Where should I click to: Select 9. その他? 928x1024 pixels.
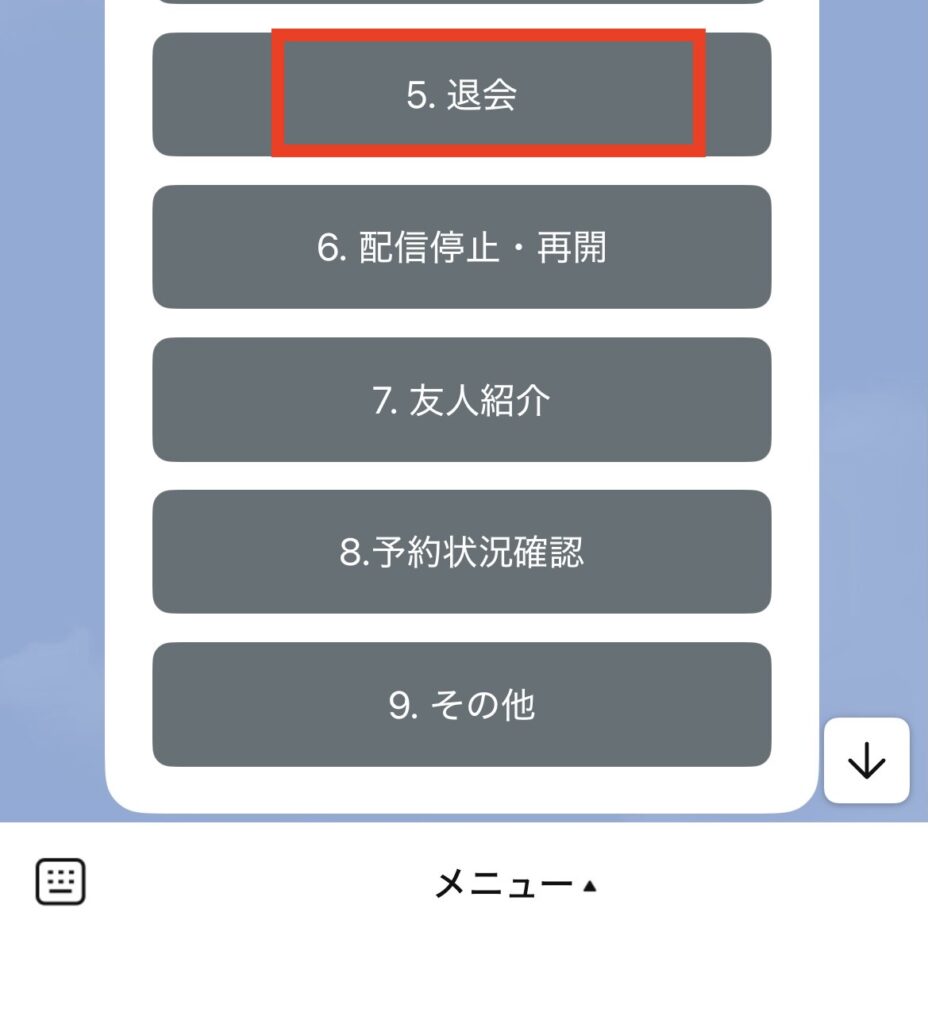pyautogui.click(x=461, y=705)
